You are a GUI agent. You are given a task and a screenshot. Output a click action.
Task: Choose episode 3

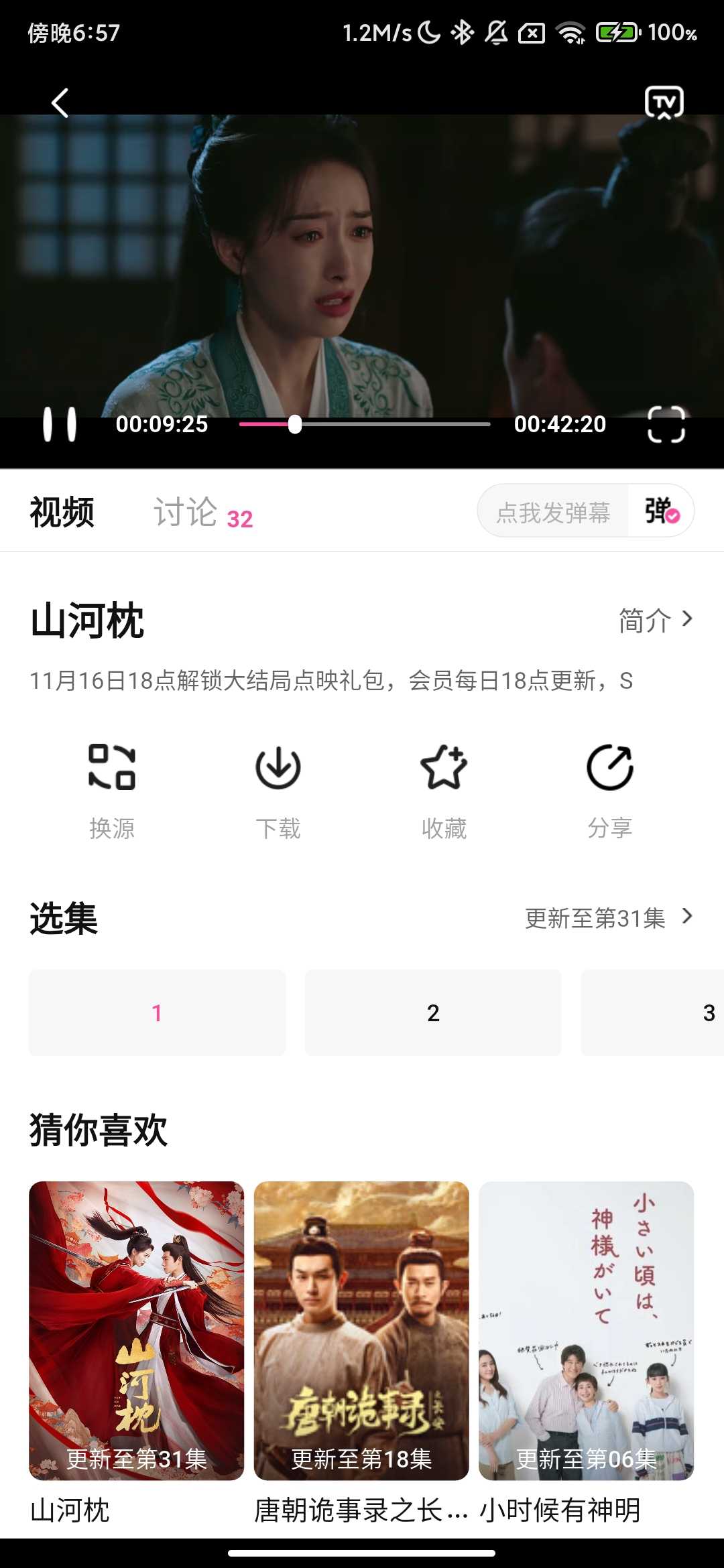670,1012
